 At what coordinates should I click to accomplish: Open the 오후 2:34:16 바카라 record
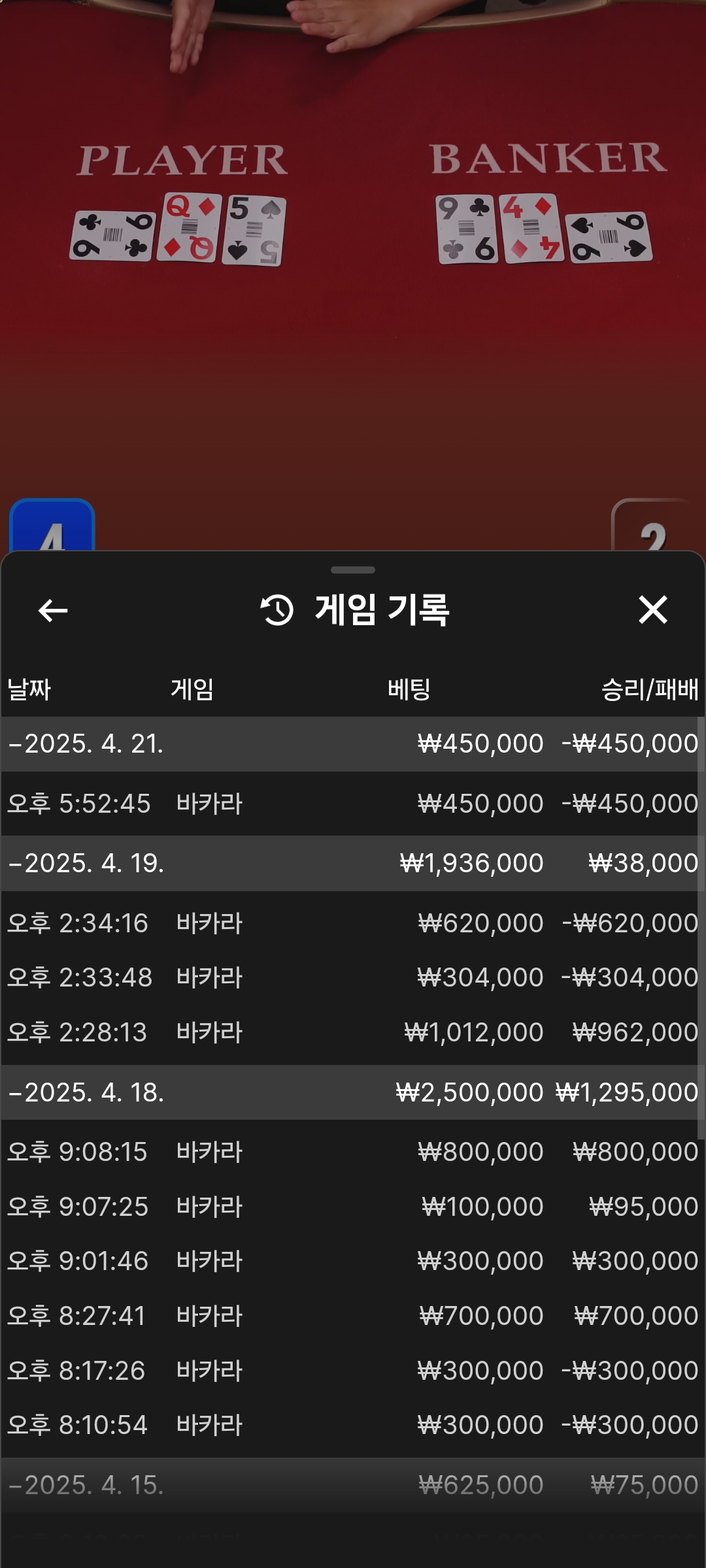tap(352, 923)
